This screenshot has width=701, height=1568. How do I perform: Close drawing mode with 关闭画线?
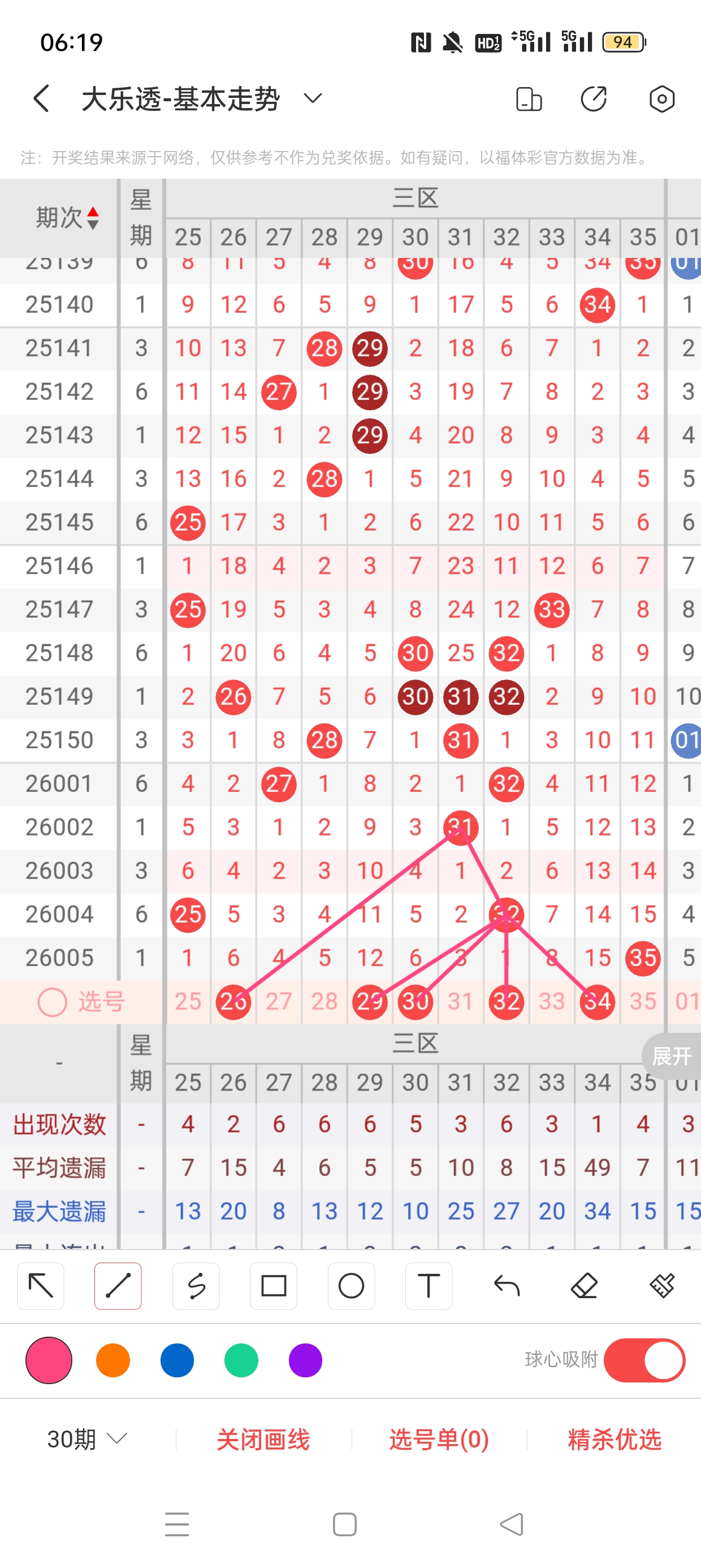click(263, 1440)
